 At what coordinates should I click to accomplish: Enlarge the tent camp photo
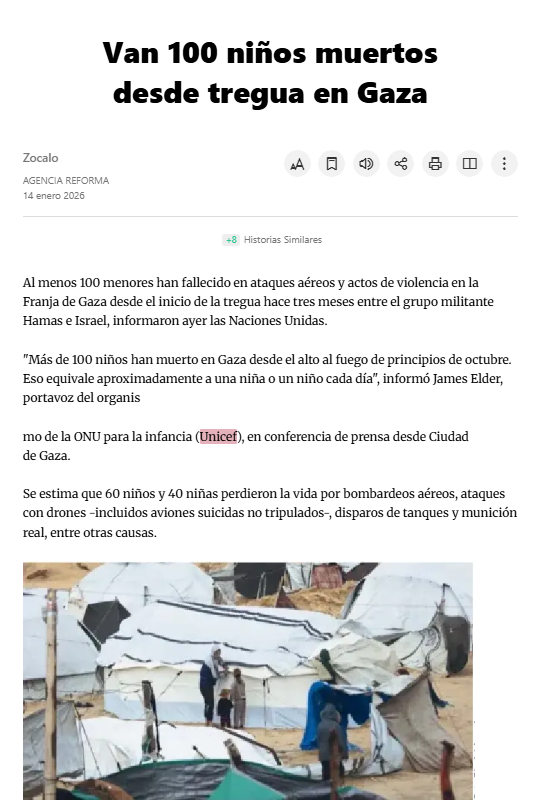click(x=248, y=681)
